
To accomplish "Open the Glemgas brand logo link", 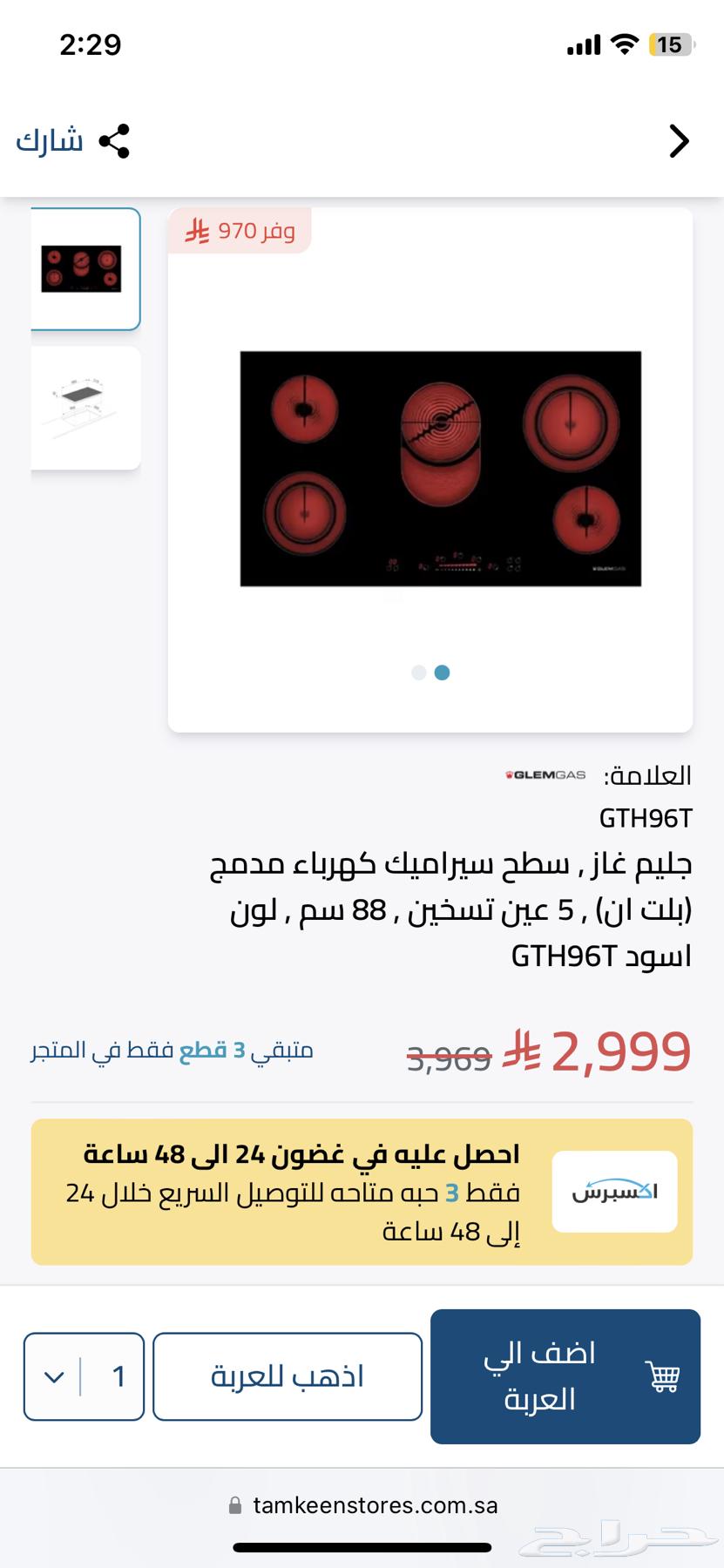I will click(x=546, y=774).
